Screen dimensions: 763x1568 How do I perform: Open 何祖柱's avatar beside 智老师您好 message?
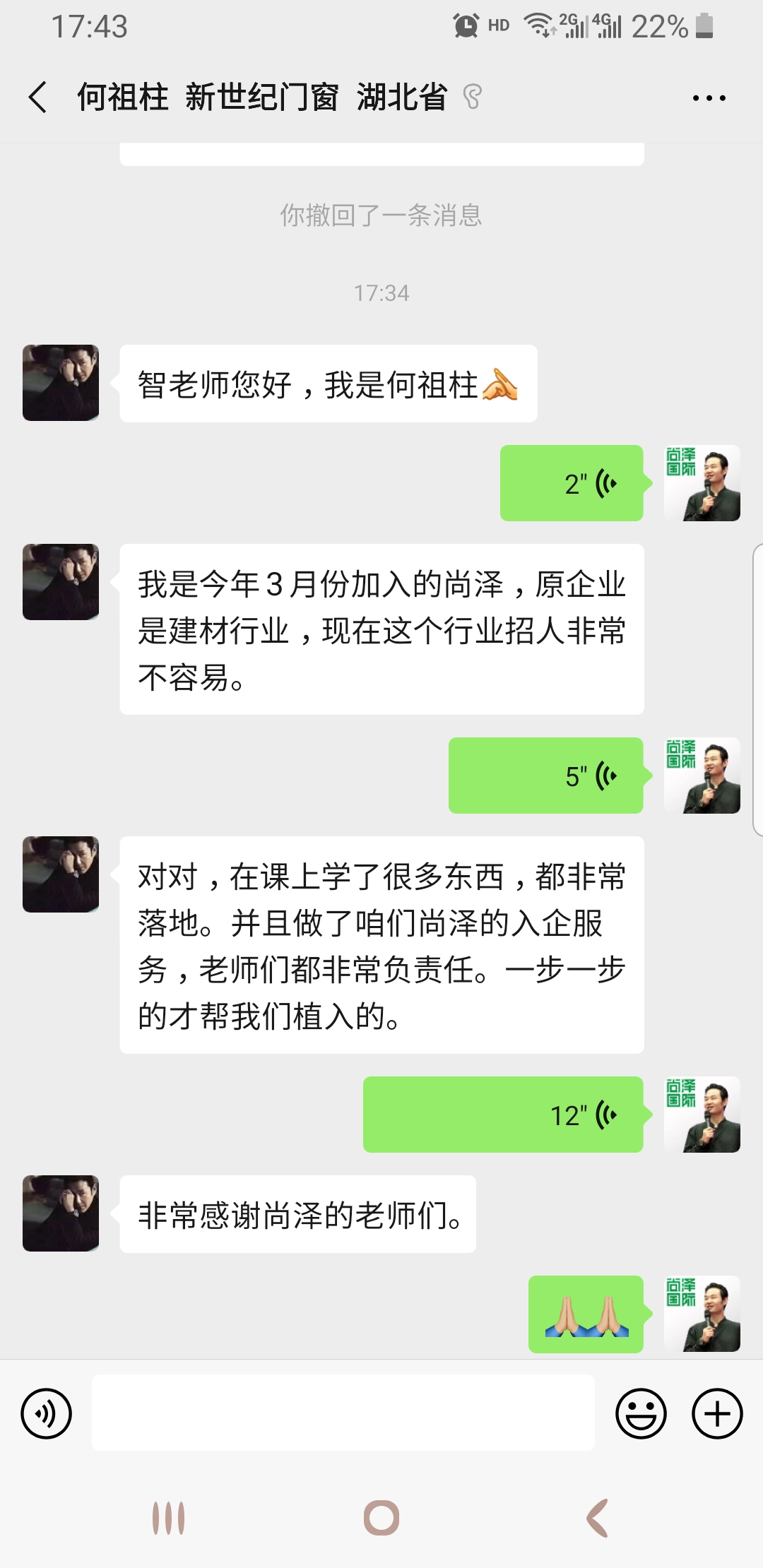click(61, 383)
